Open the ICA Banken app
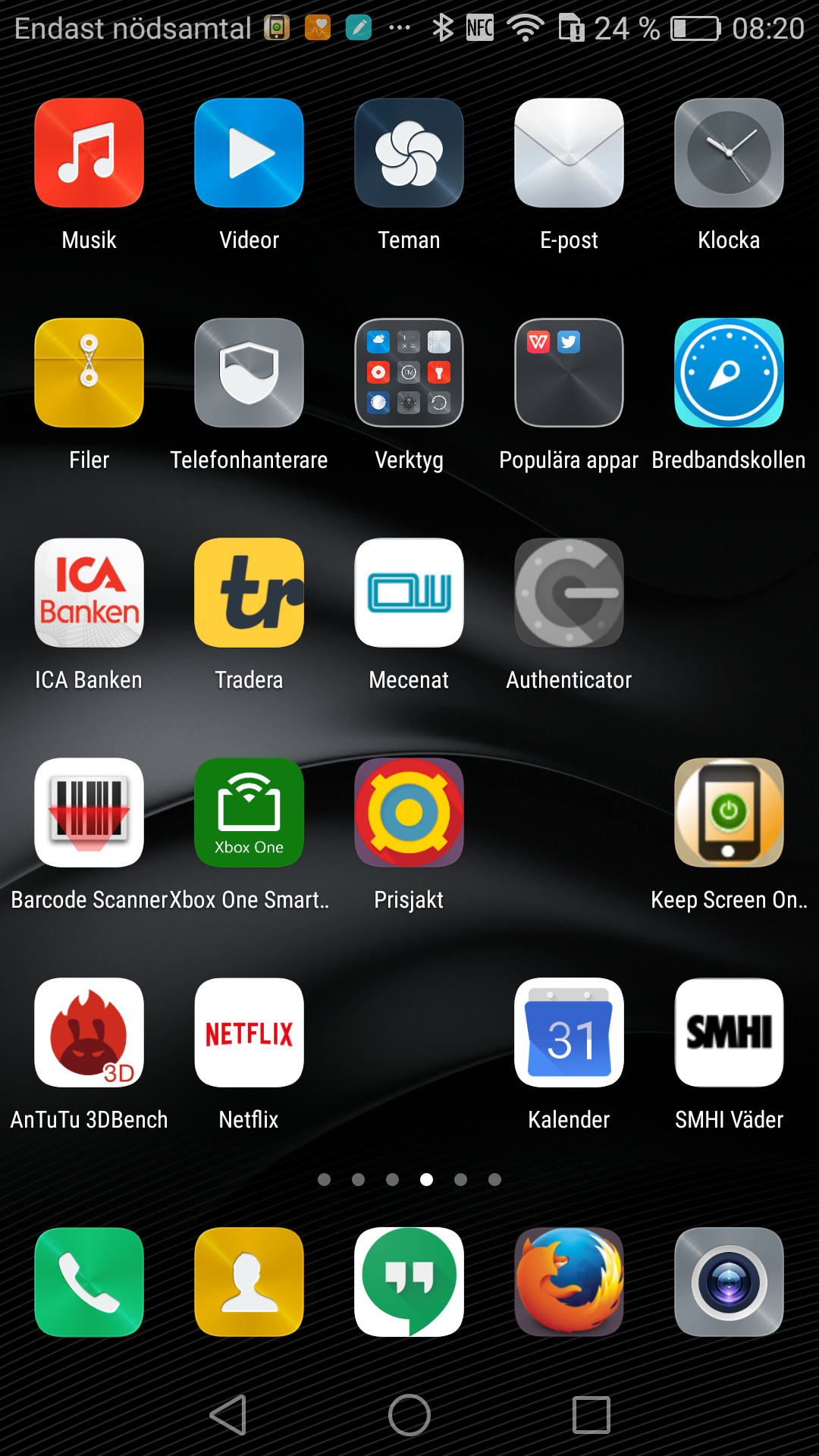Image resolution: width=819 pixels, height=1456 pixels. point(89,593)
